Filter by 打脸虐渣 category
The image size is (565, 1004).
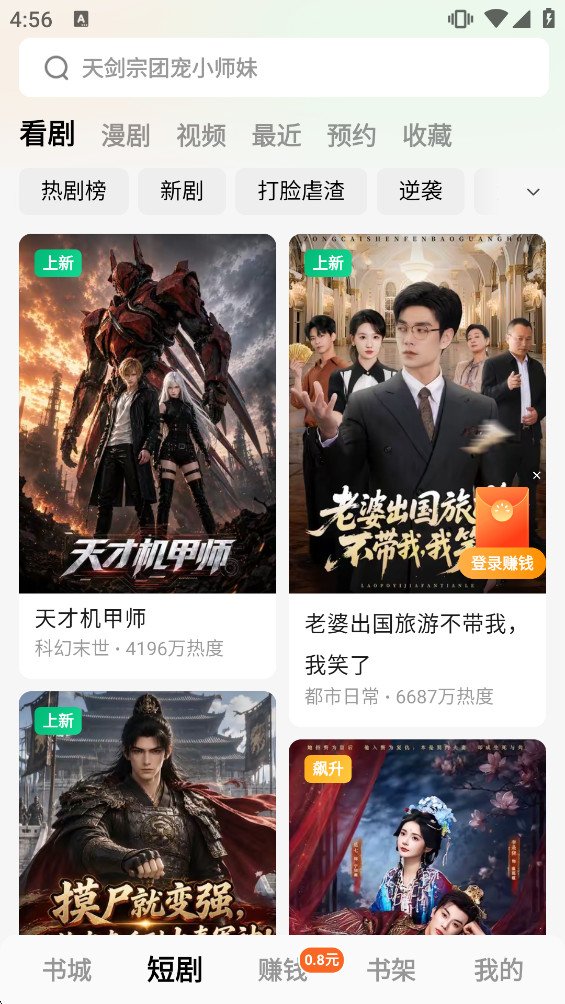point(301,191)
